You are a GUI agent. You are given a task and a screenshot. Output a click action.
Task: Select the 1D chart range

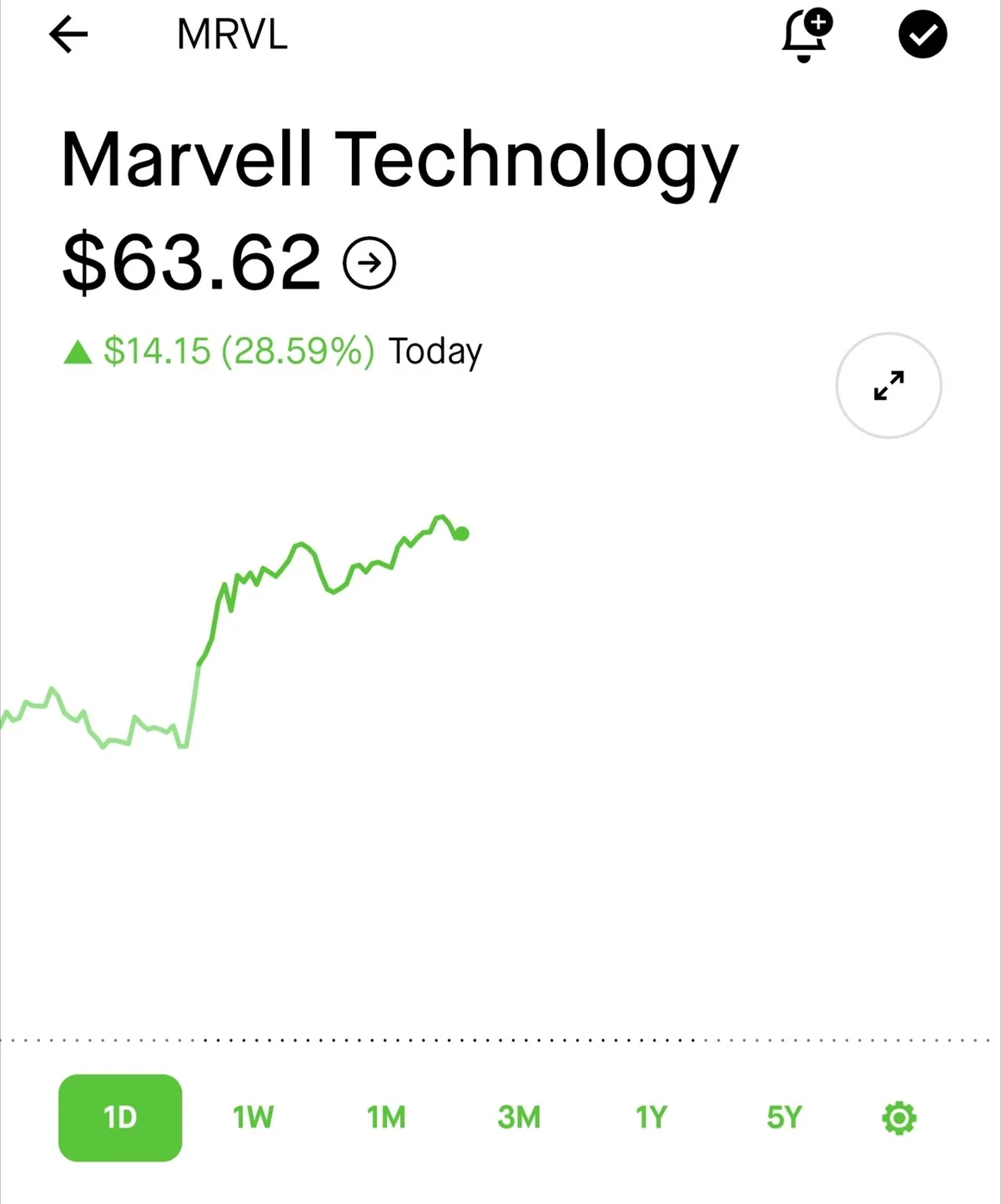(x=120, y=1117)
